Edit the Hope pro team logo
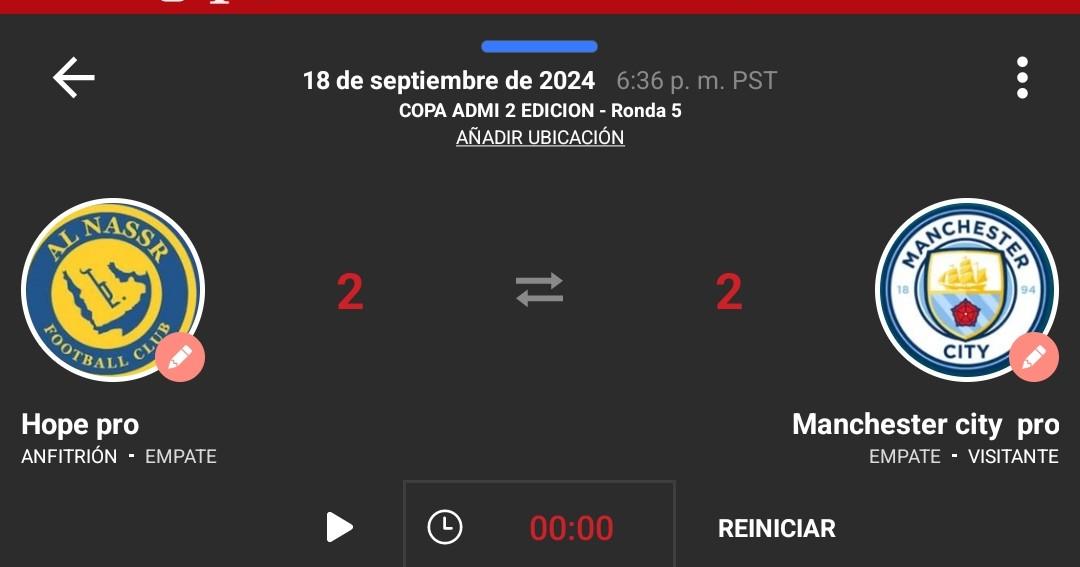 [x=180, y=357]
